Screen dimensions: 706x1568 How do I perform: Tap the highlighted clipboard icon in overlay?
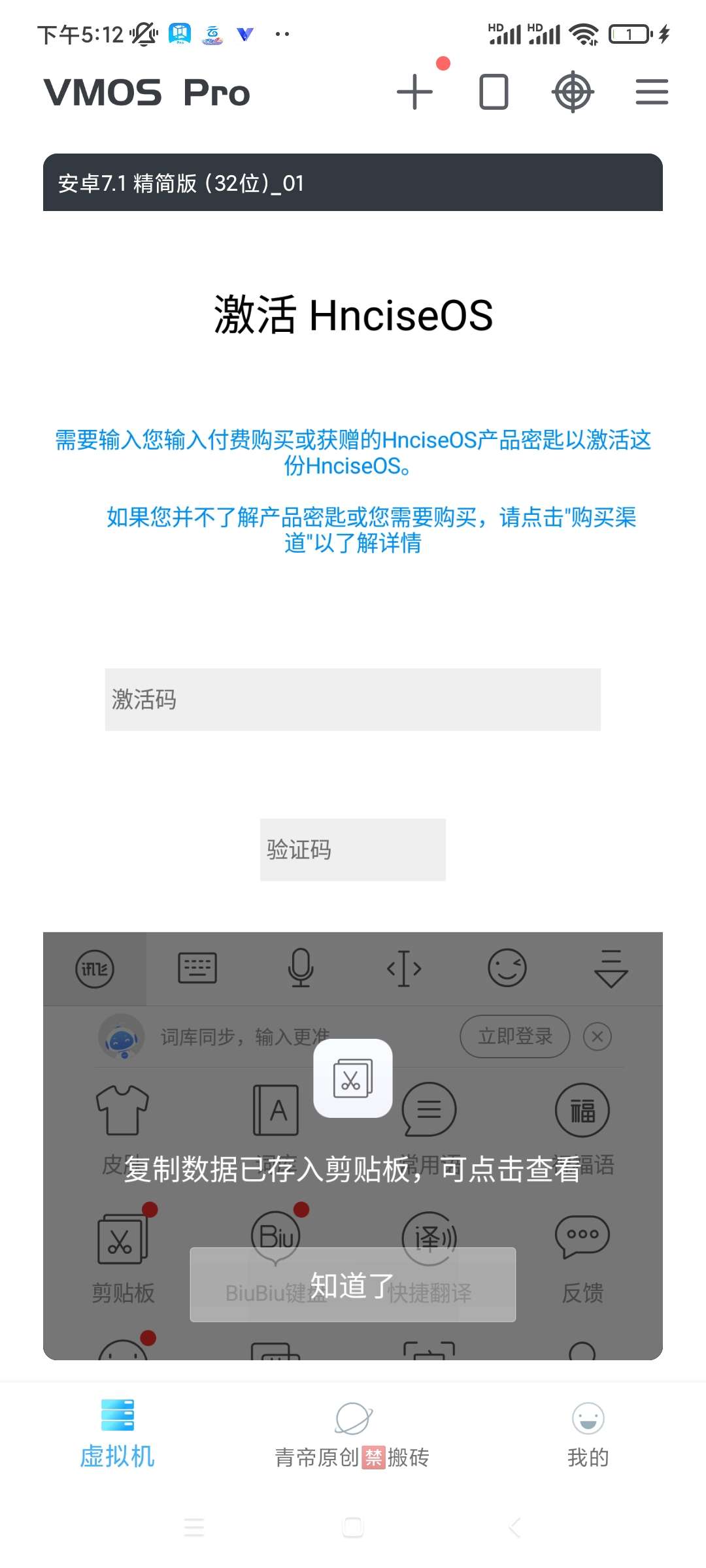[353, 1078]
